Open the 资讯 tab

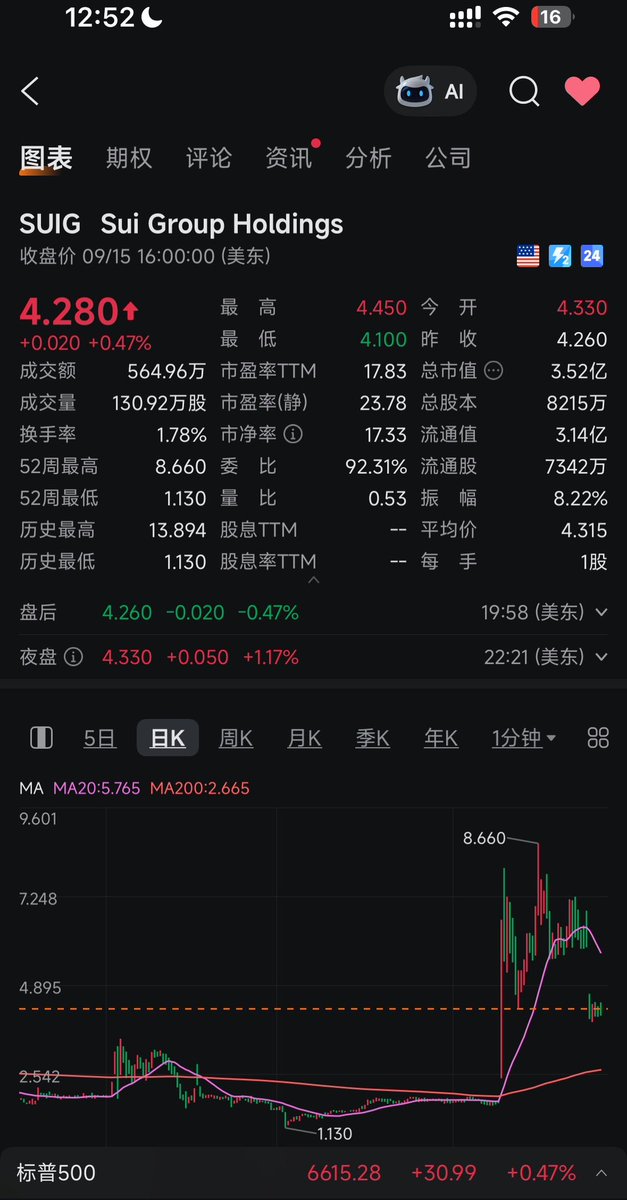289,158
